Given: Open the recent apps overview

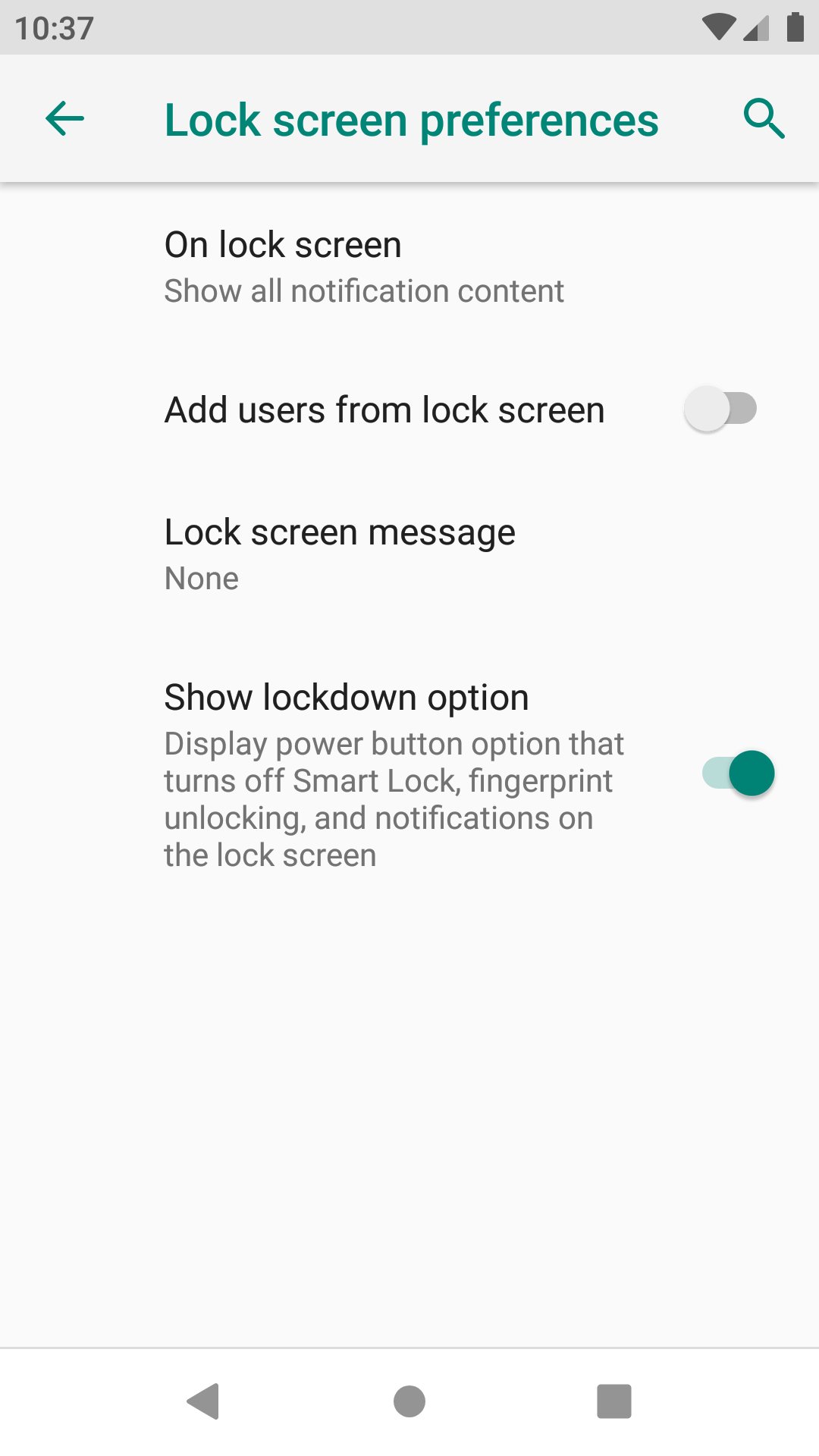Looking at the screenshot, I should tap(613, 1401).
